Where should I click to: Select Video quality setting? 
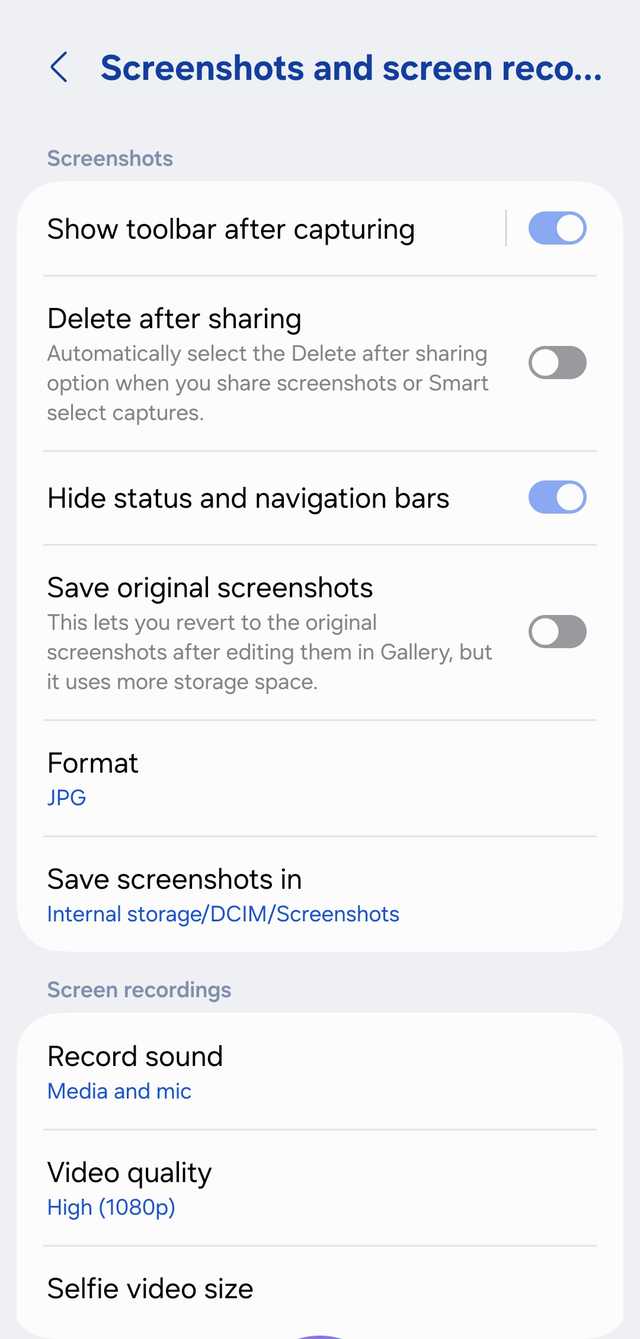(320, 1188)
